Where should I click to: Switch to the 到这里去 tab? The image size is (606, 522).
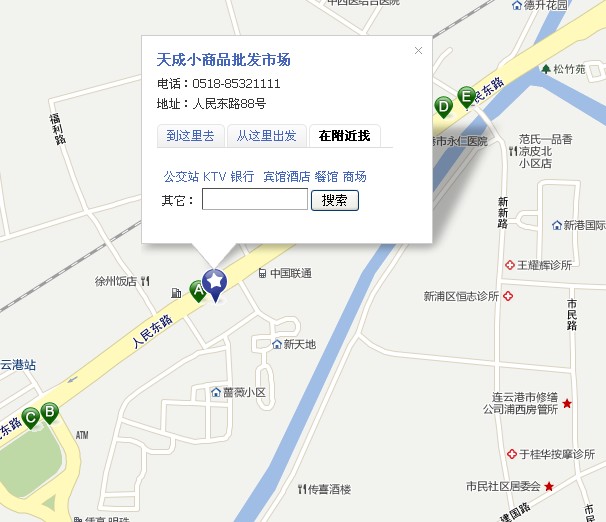[x=190, y=136]
